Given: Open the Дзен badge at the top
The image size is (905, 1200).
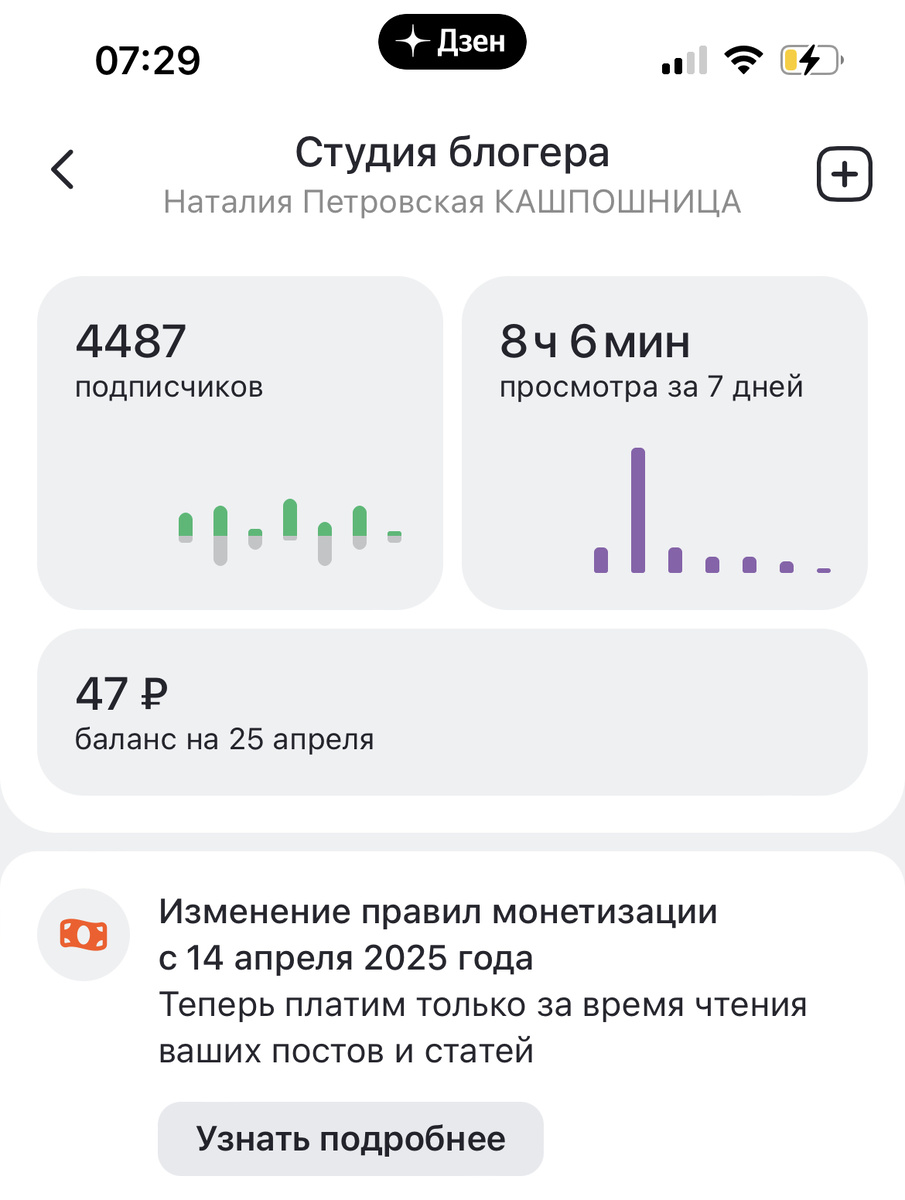Looking at the screenshot, I should [452, 42].
